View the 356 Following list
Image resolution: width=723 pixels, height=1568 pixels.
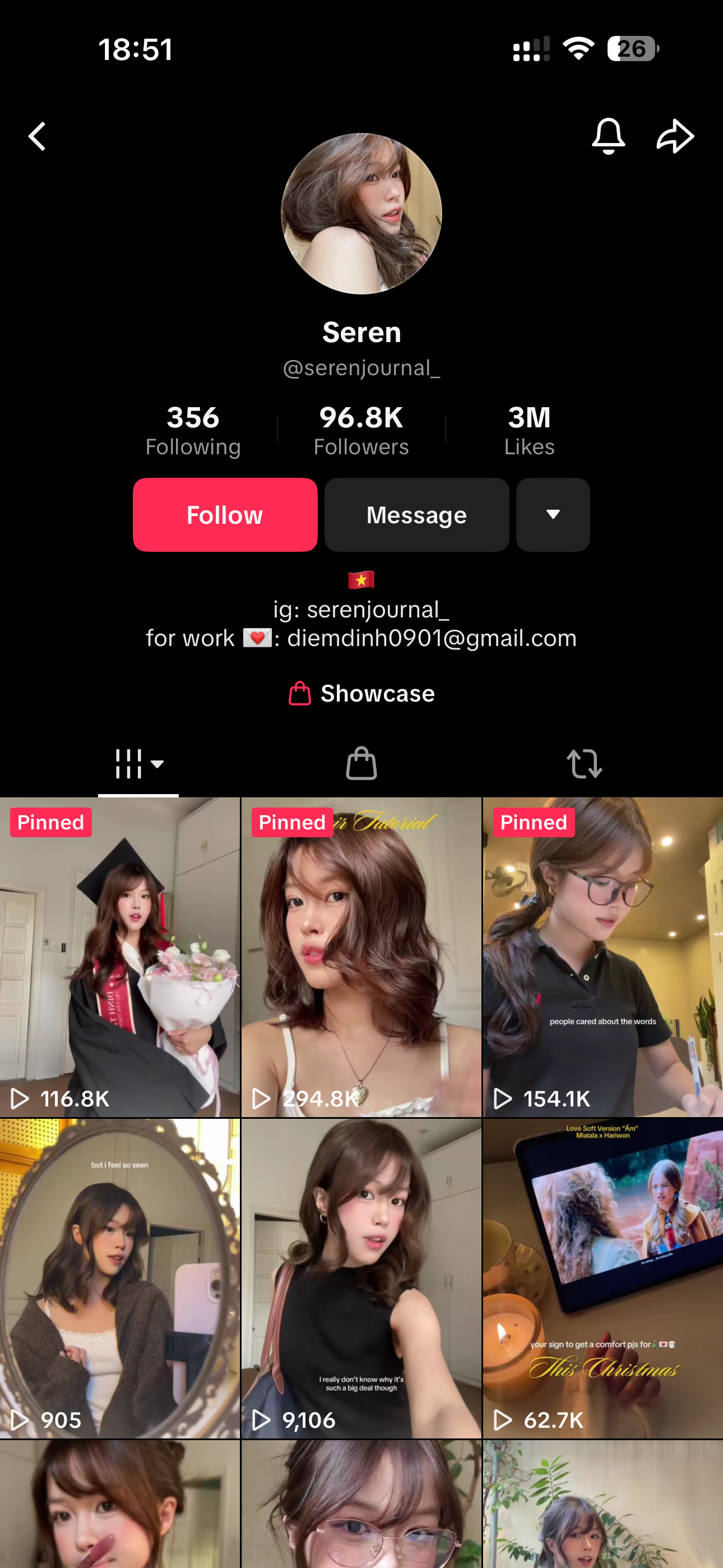[193, 430]
